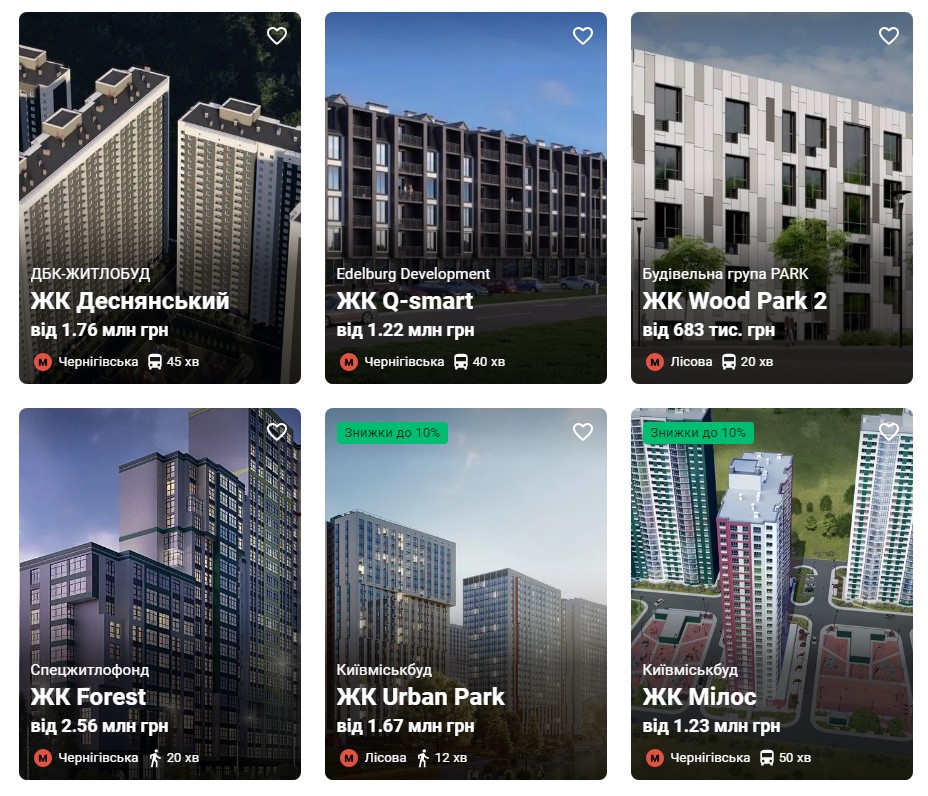View the ЖК Мілос complex
The width and height of the screenshot is (928, 796).
tap(699, 697)
